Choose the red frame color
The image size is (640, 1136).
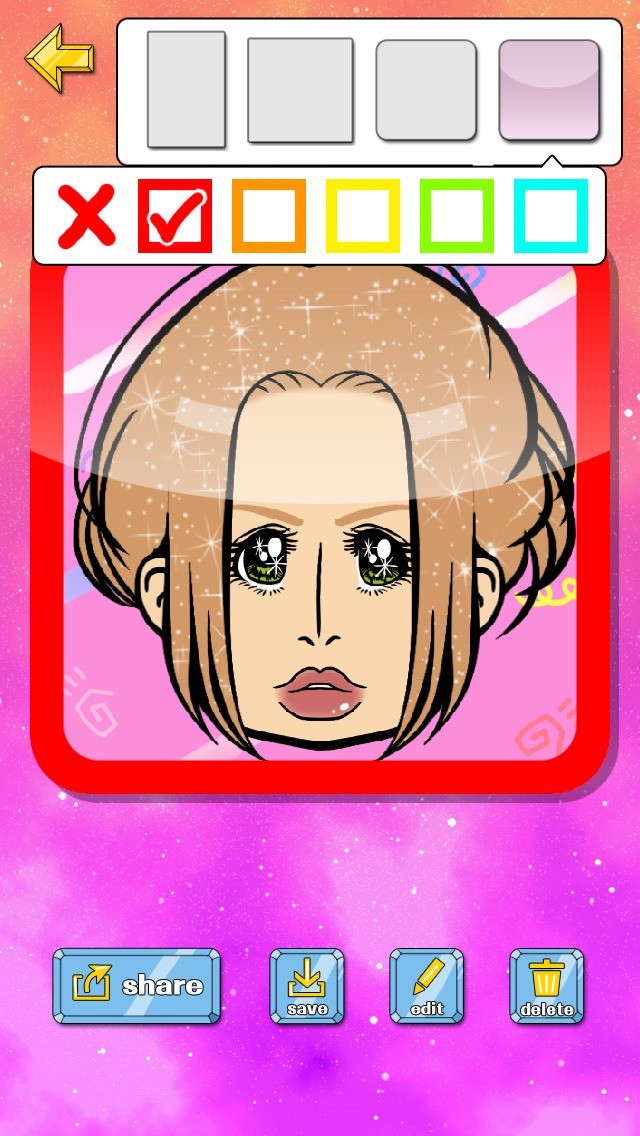[175, 216]
